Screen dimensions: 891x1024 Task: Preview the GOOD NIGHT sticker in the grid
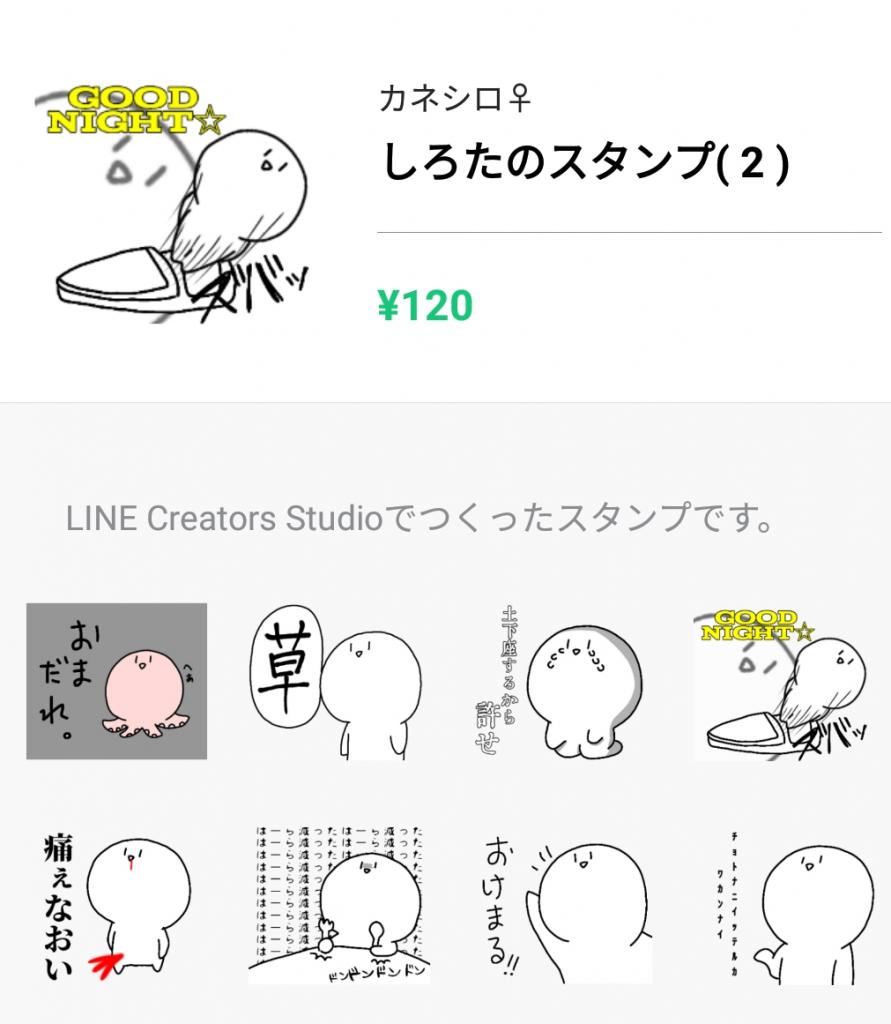tap(783, 681)
